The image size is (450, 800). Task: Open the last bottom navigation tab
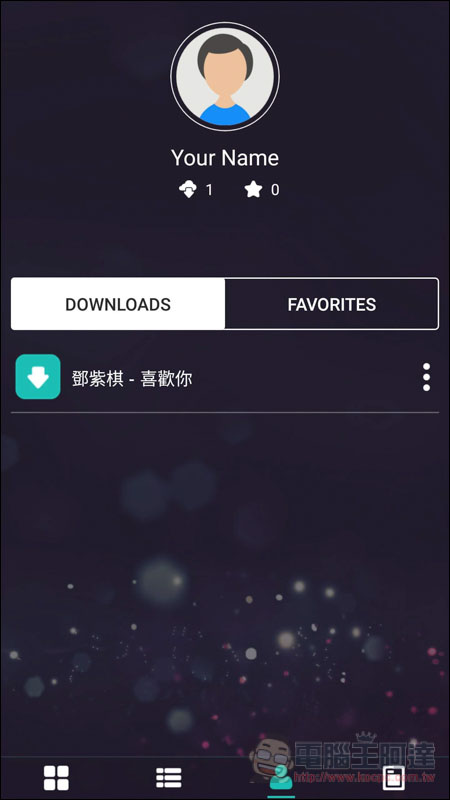click(x=393, y=778)
